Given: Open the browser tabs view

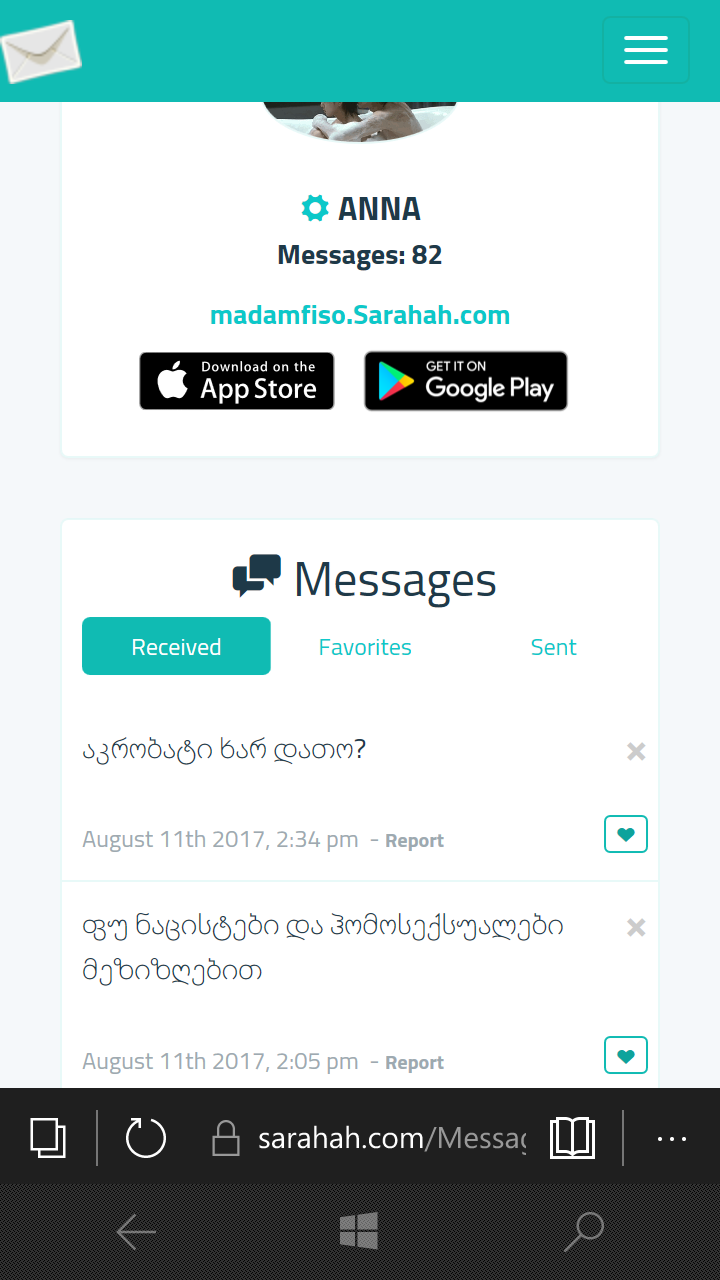Looking at the screenshot, I should coord(48,1138).
